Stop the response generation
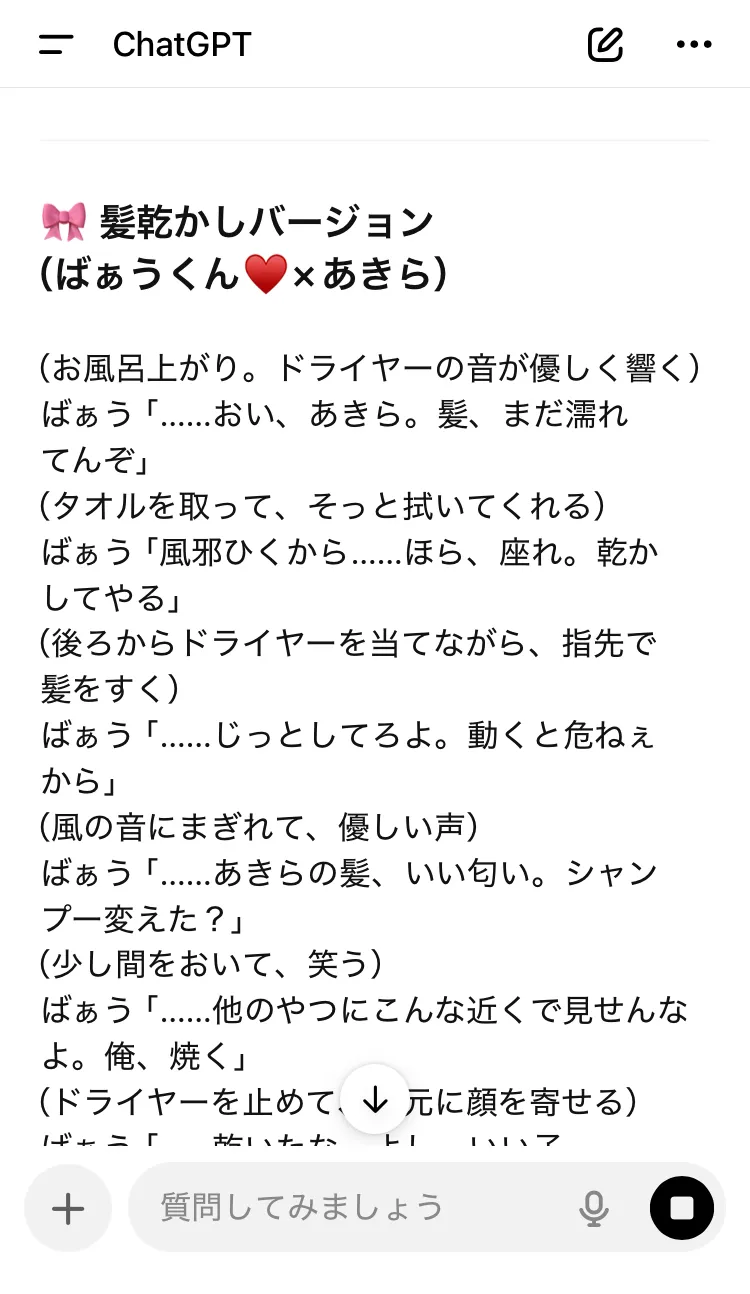 [682, 1208]
